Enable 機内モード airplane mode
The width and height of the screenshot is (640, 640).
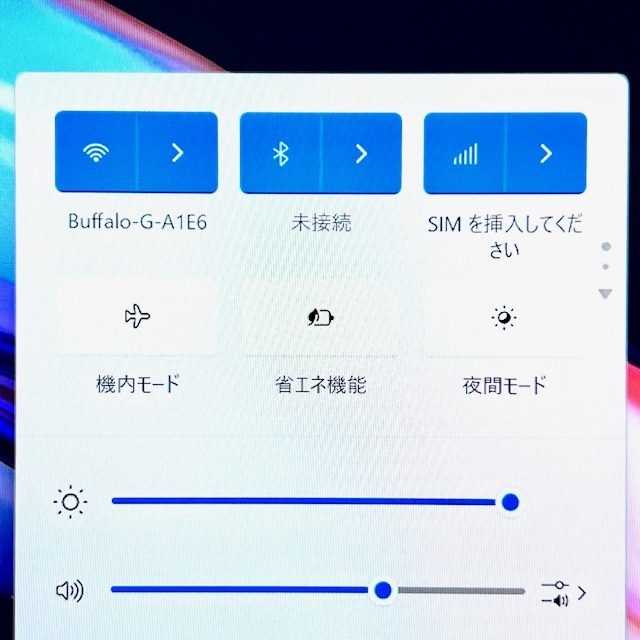tap(137, 318)
